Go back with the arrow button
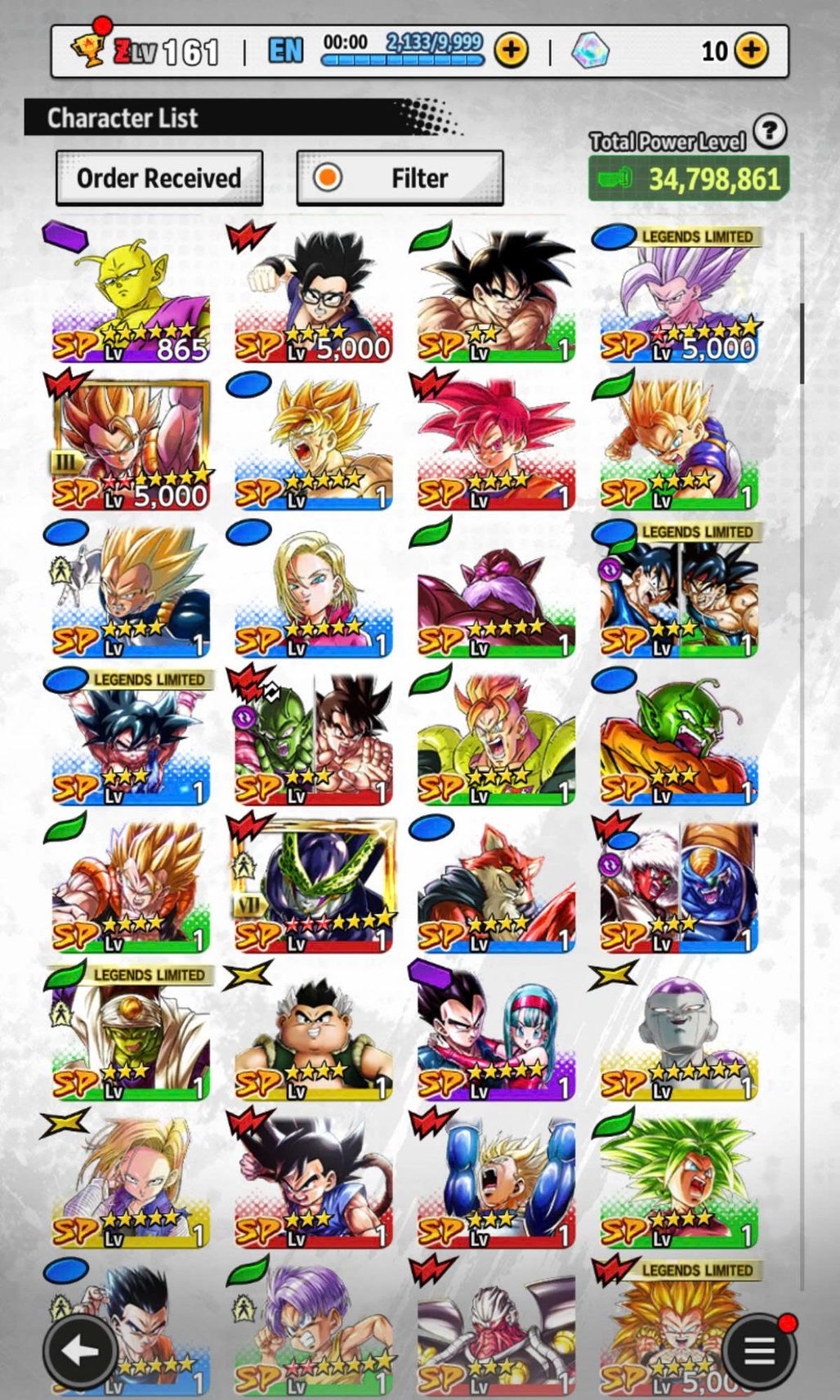 click(x=80, y=1351)
